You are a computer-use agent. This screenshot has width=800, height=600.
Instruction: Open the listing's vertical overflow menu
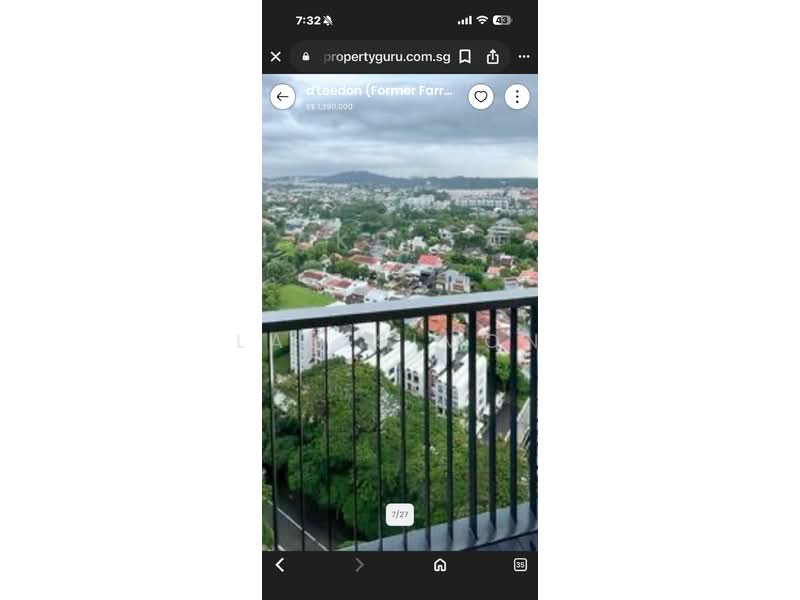point(517,97)
